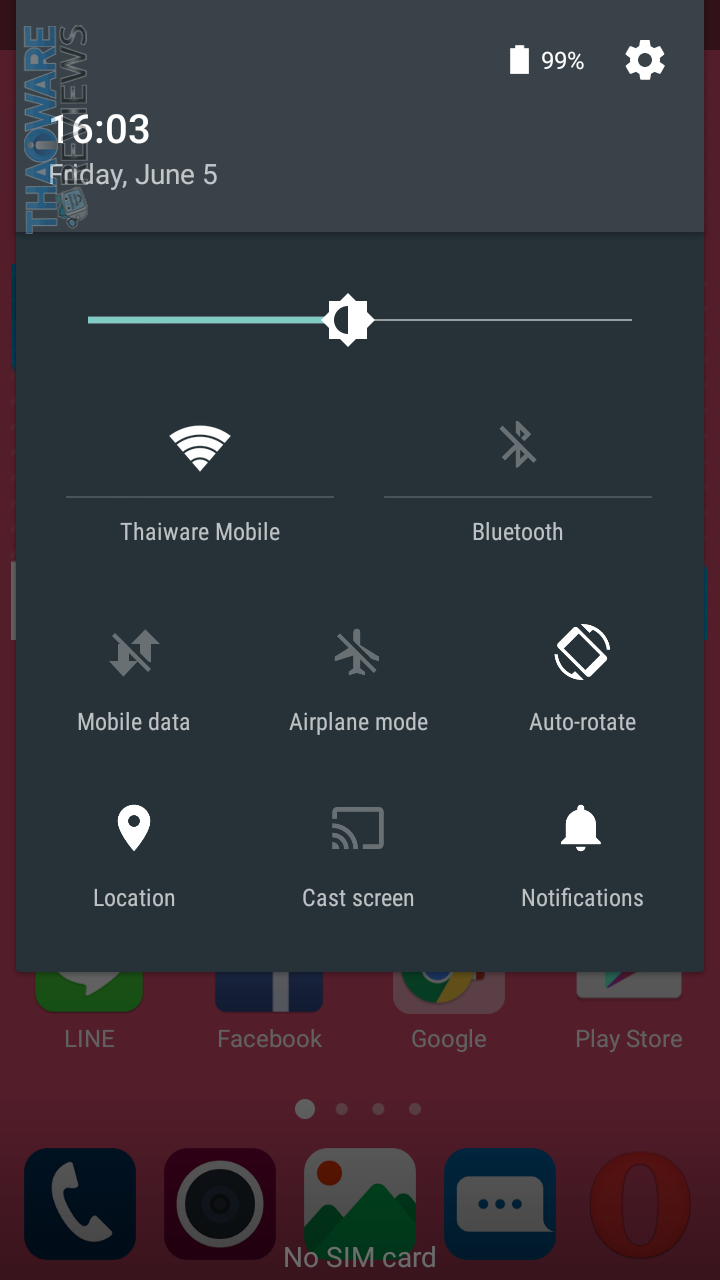
Task: Turn on the Bluetooth icon
Action: [x=518, y=446]
